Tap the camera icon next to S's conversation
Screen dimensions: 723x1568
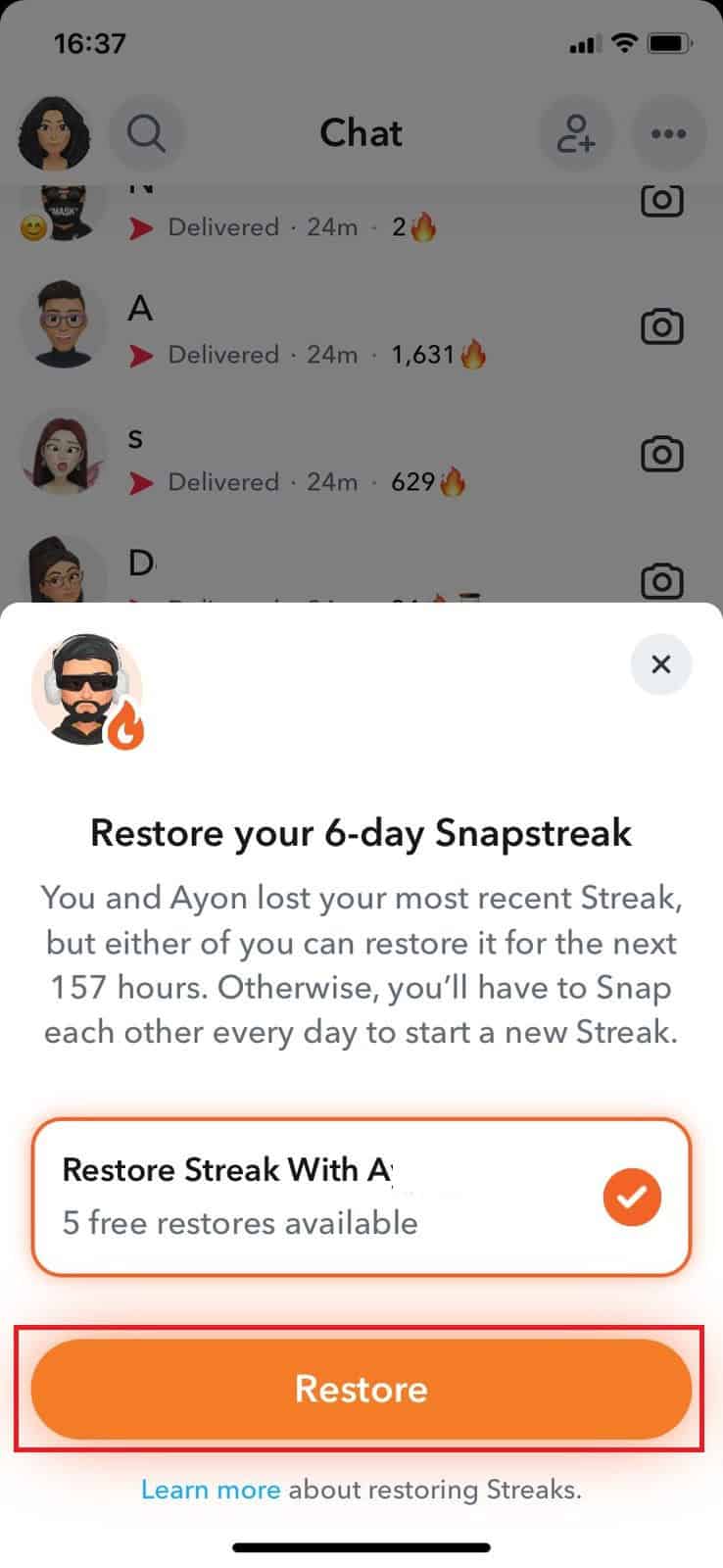click(x=660, y=454)
